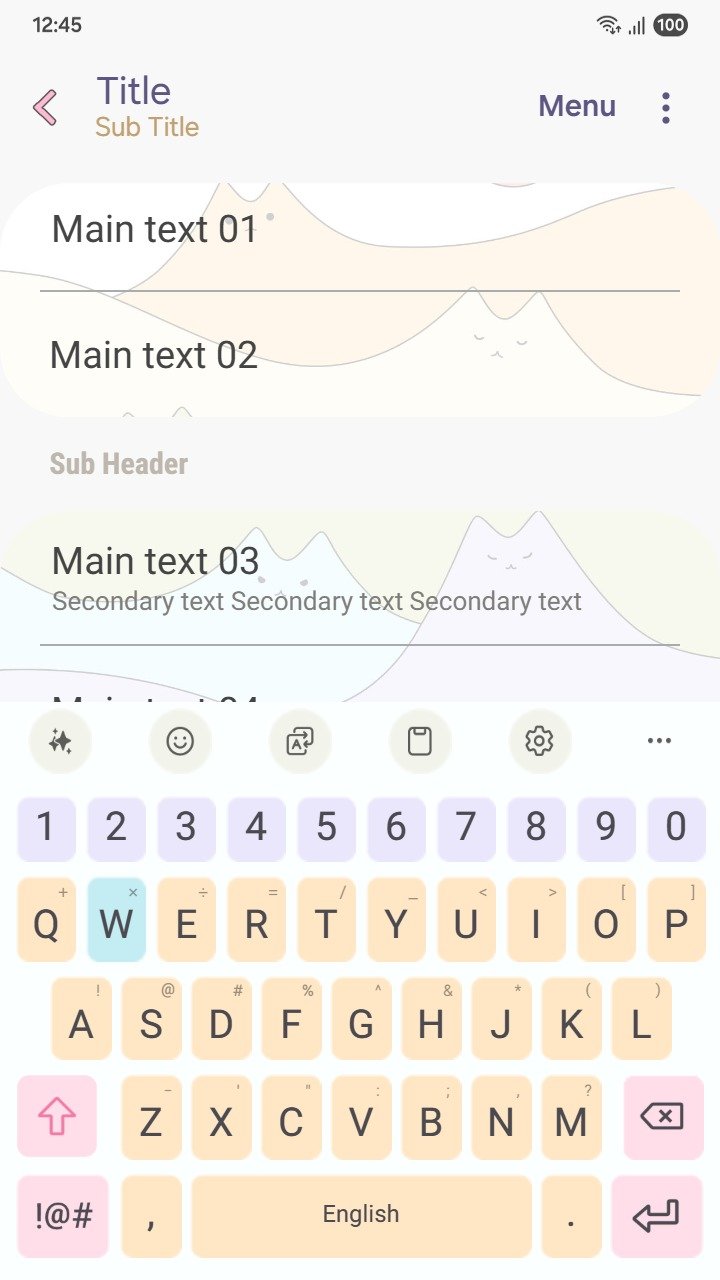720x1280 pixels.
Task: Open the keyboard AI sparkle tool
Action: click(60, 741)
